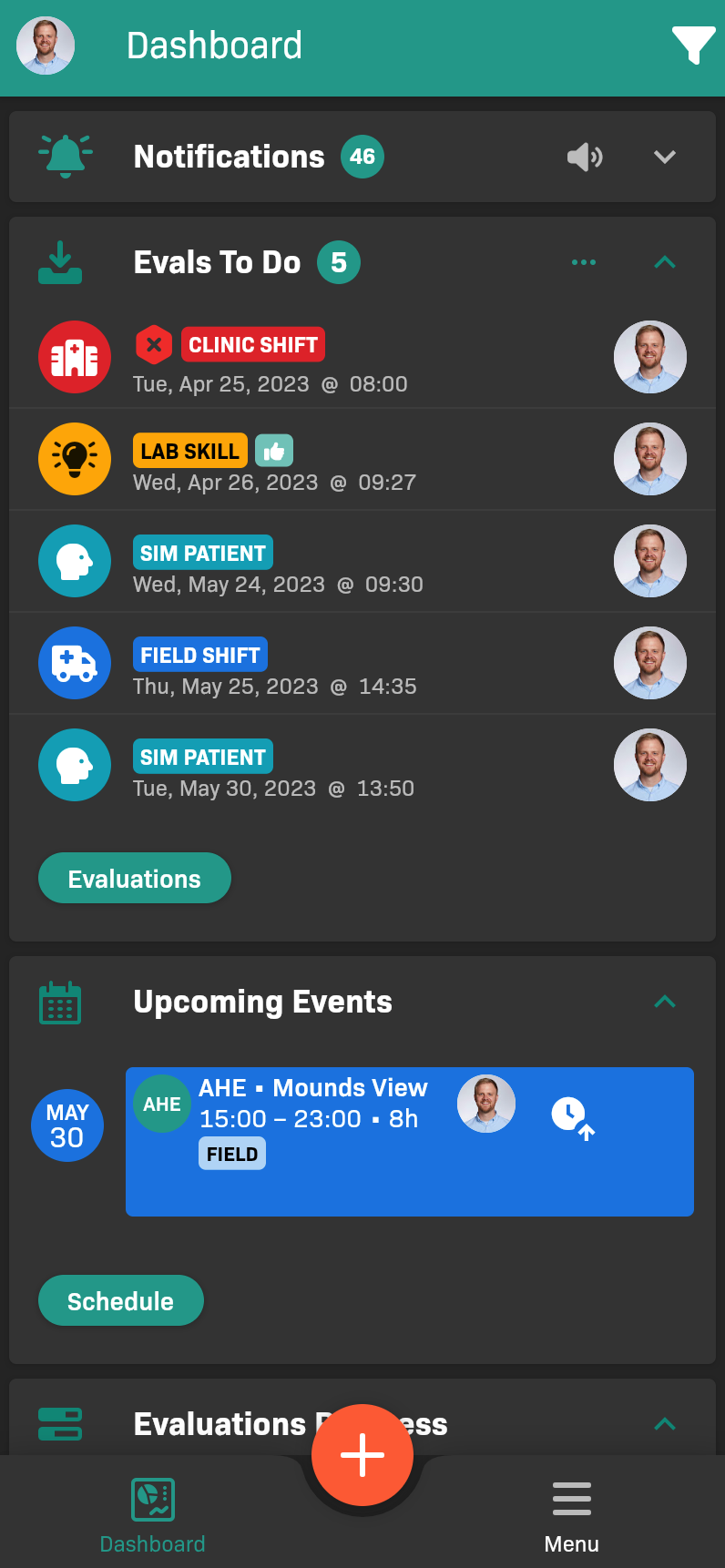Collapse the Evaluations Progress section
The image size is (725, 1568).
665,1424
